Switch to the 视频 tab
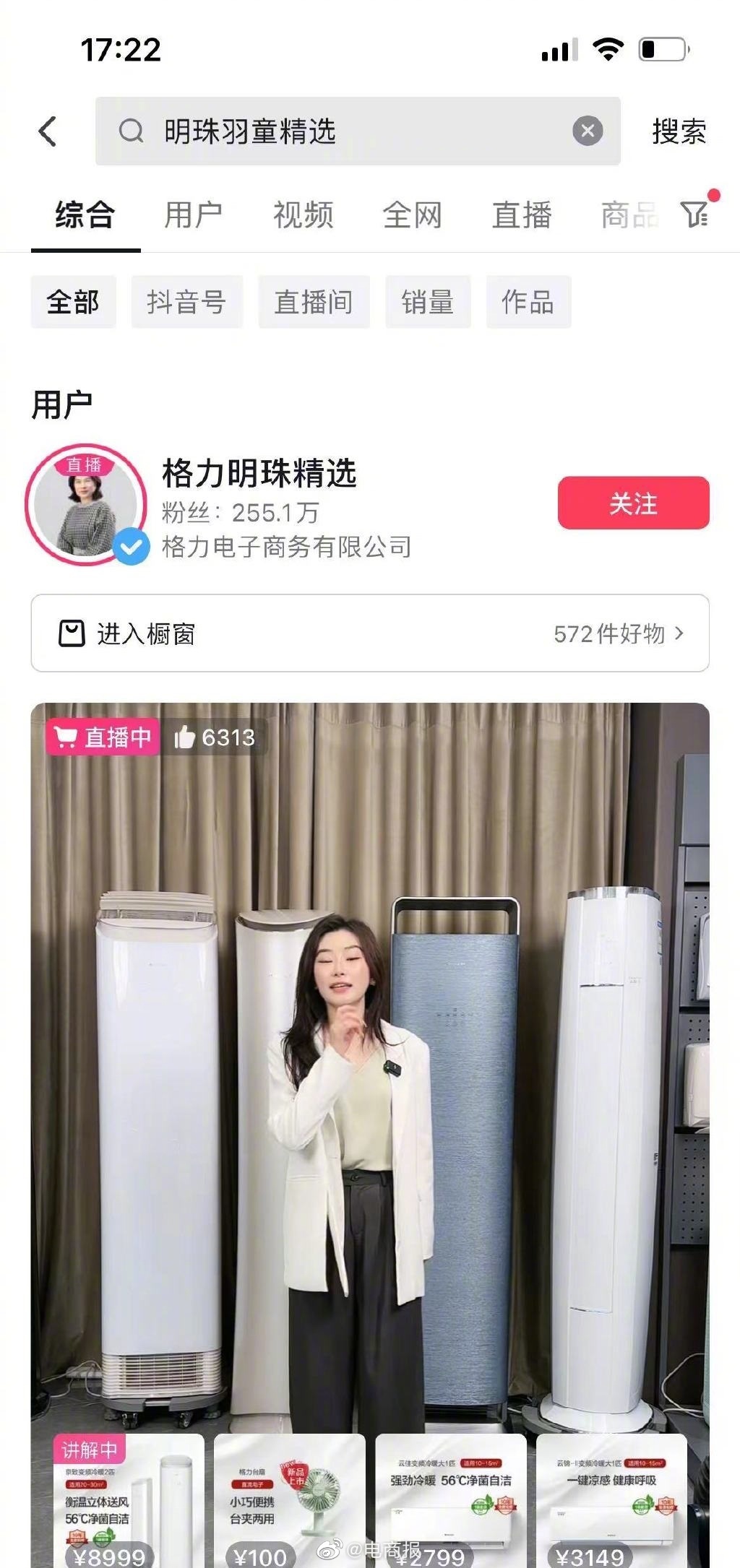 pos(303,215)
